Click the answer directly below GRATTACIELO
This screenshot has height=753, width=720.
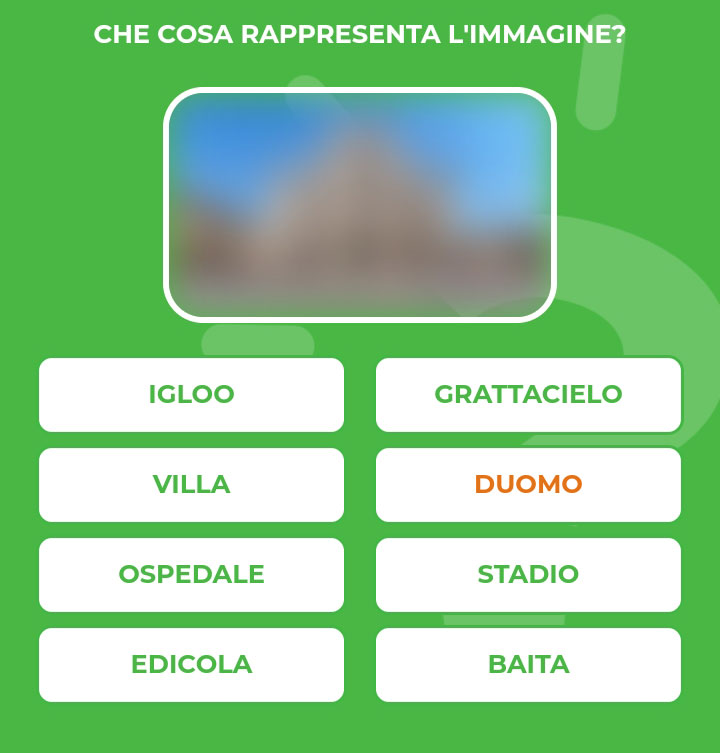528,485
